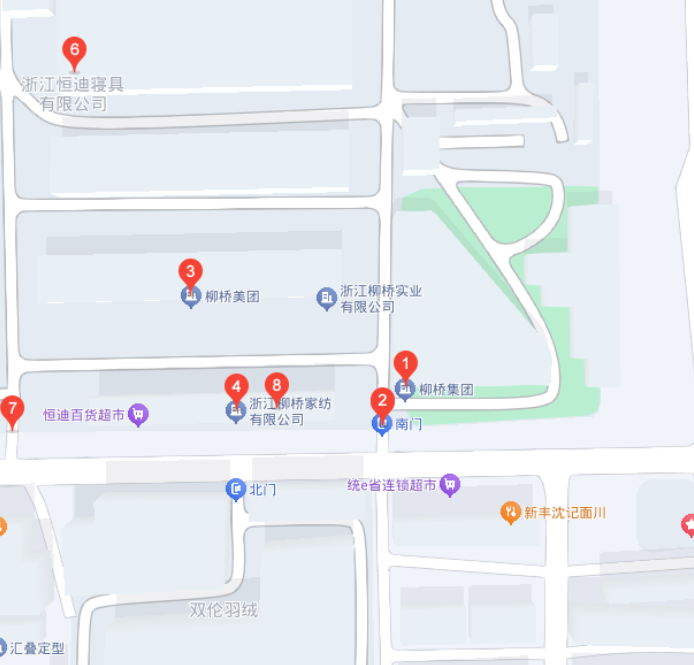
Task: Select red marker number 2 by 南门
Action: click(x=381, y=402)
